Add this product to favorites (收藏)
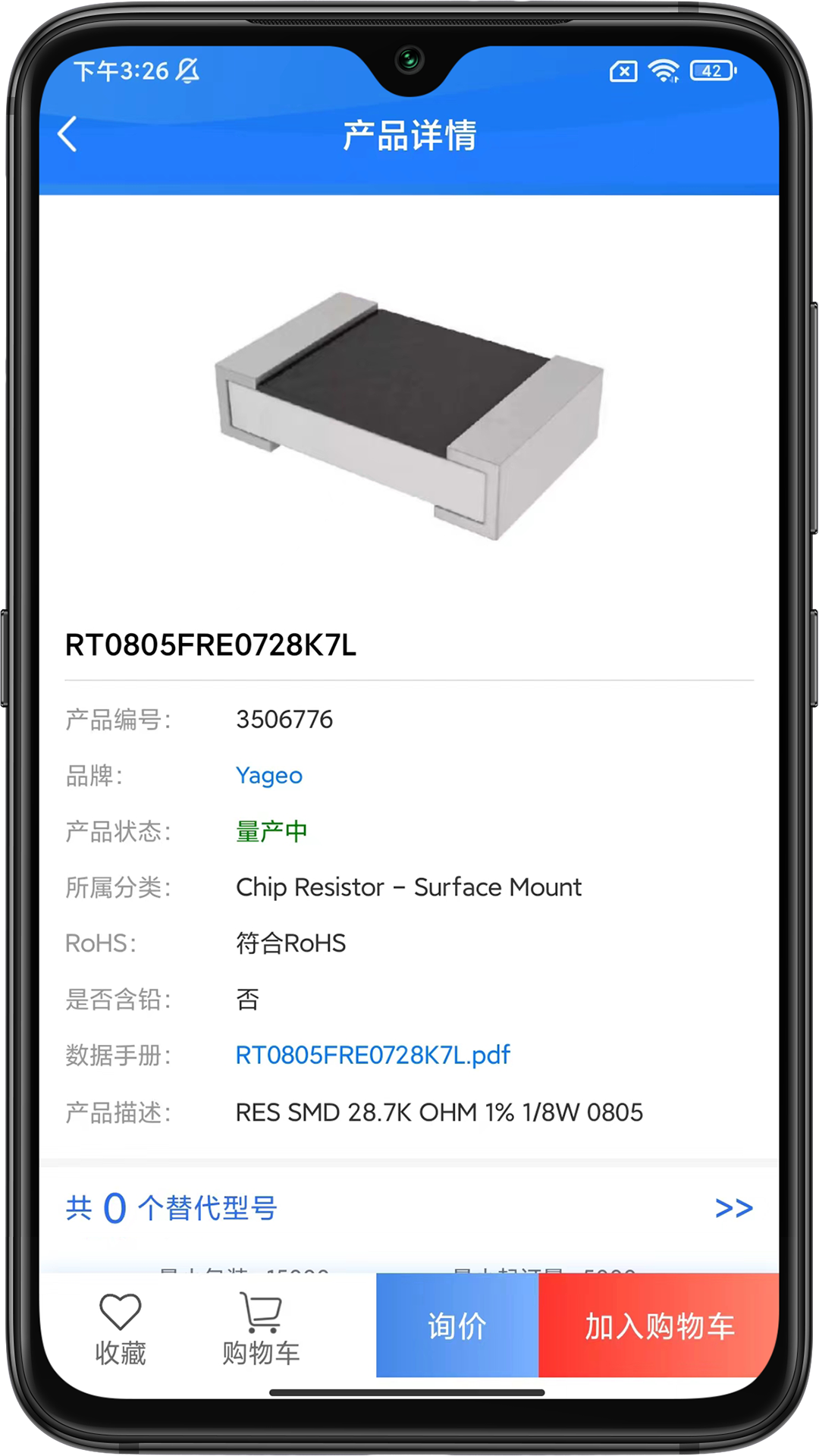This screenshot has height=1456, width=819. (120, 1327)
